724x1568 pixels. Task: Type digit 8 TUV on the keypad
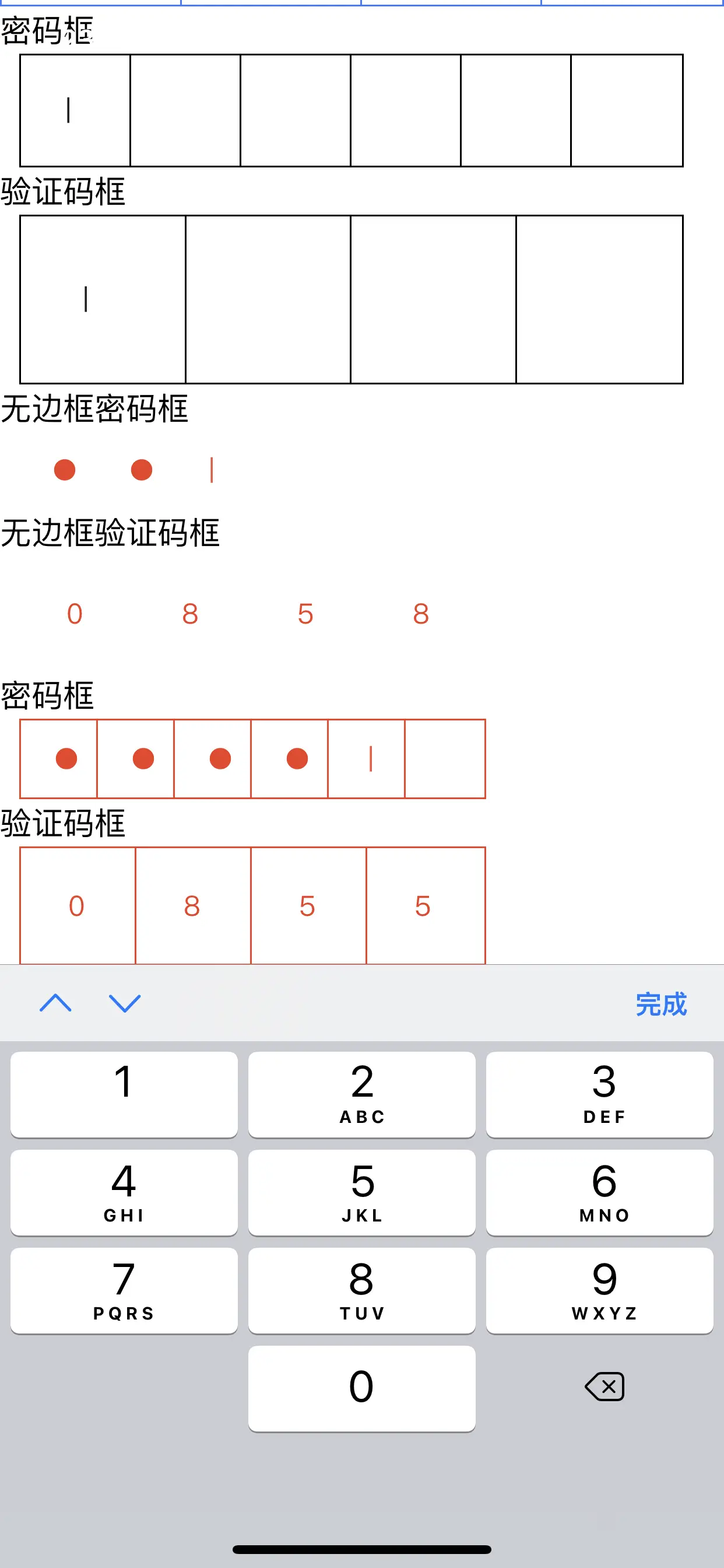click(362, 1290)
